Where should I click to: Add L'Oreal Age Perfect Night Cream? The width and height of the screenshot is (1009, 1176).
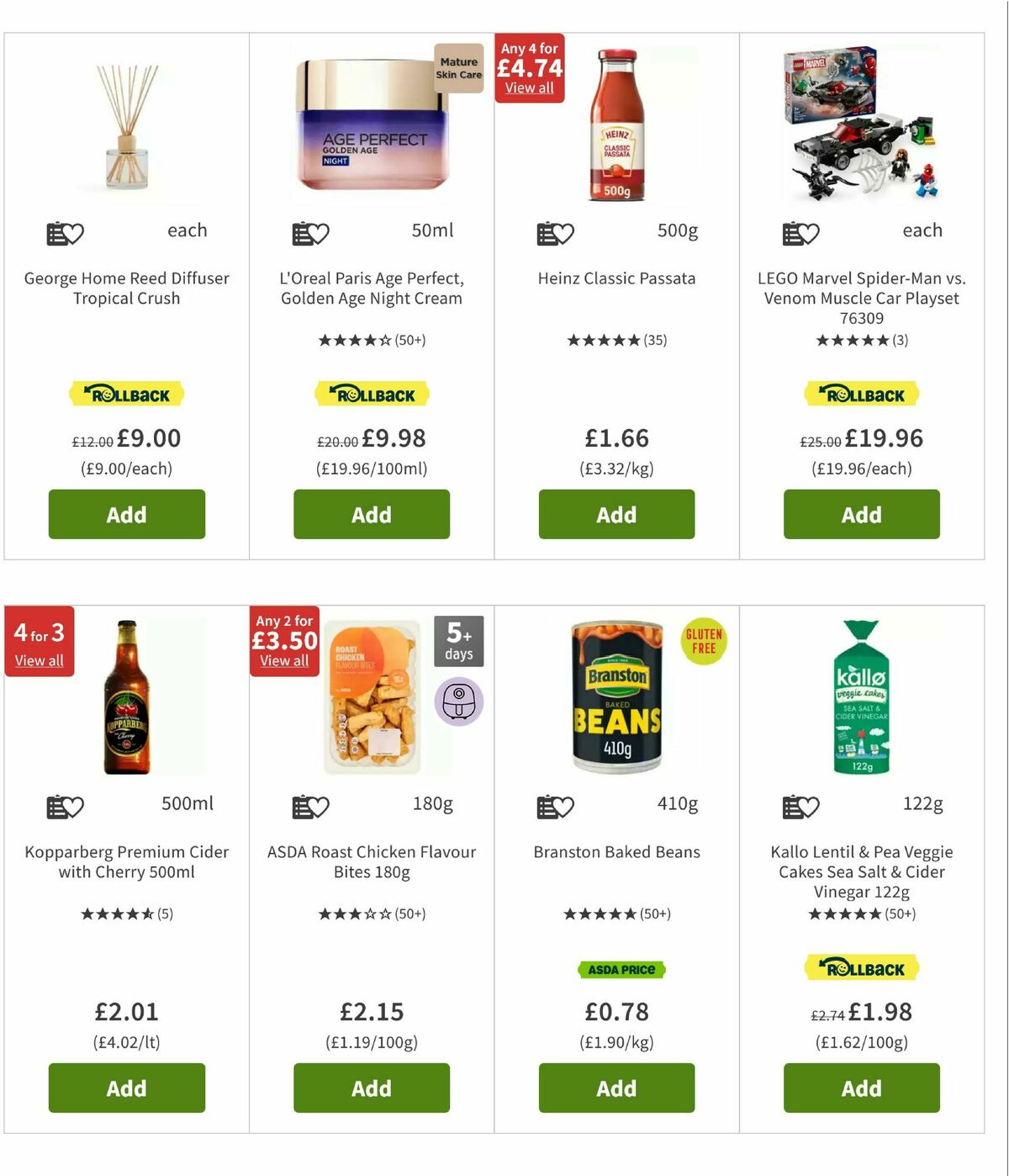(x=371, y=514)
